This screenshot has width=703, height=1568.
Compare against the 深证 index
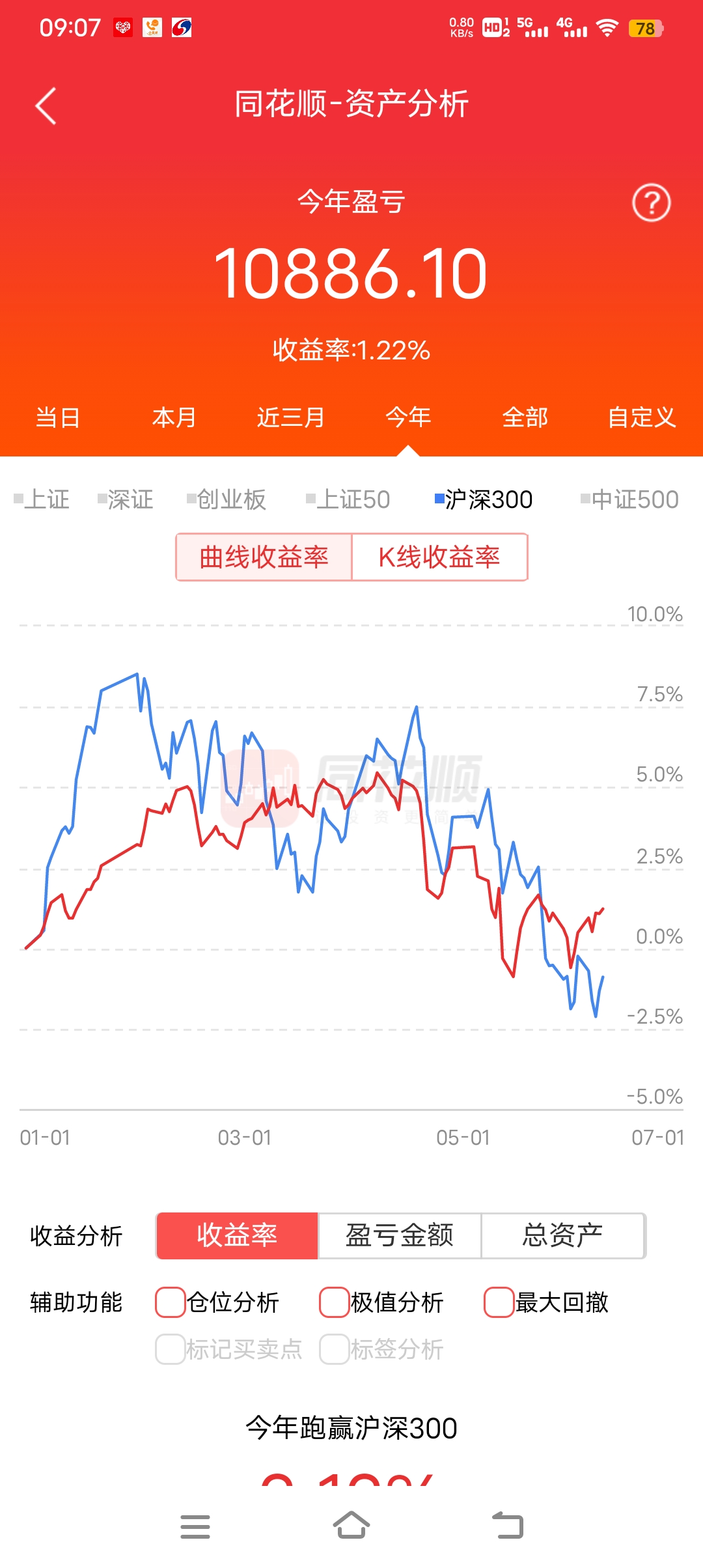click(126, 499)
